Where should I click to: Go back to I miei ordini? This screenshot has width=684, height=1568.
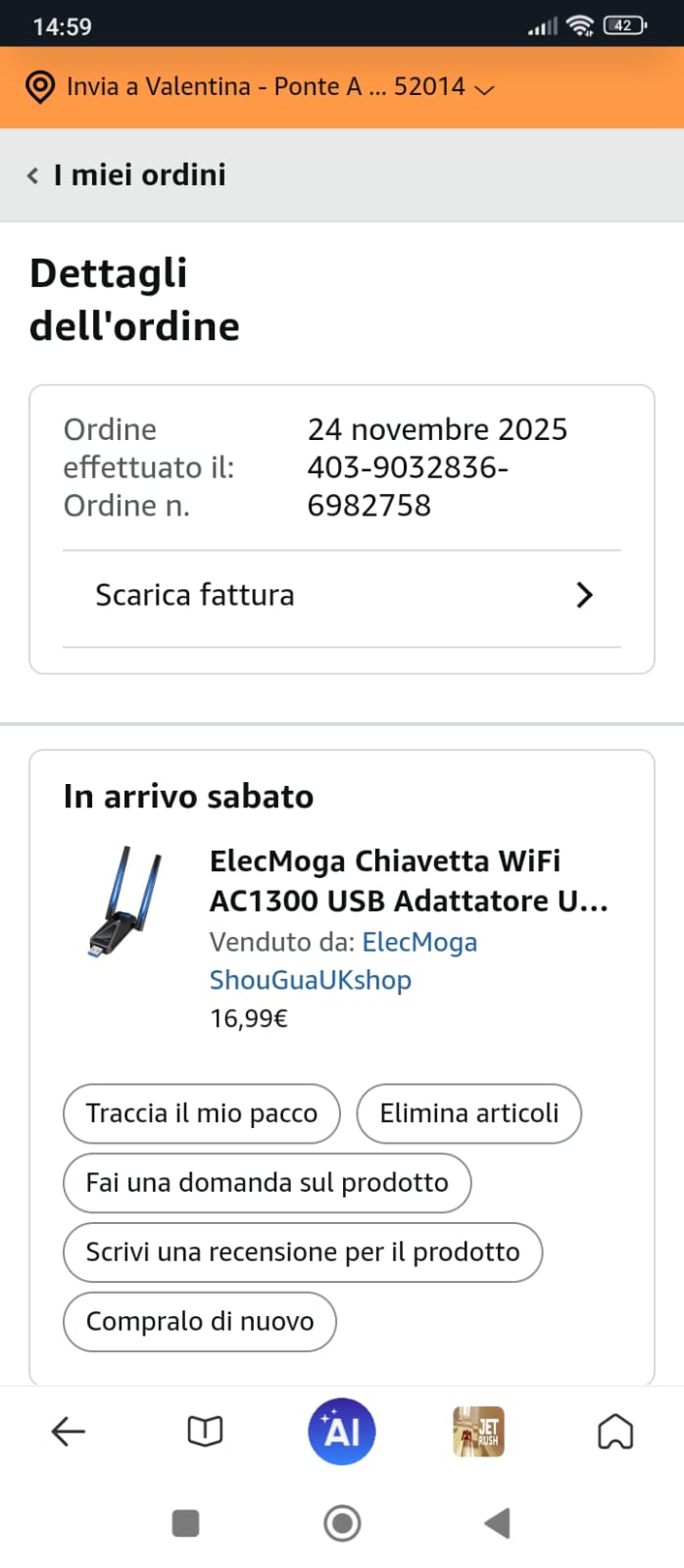point(127,175)
